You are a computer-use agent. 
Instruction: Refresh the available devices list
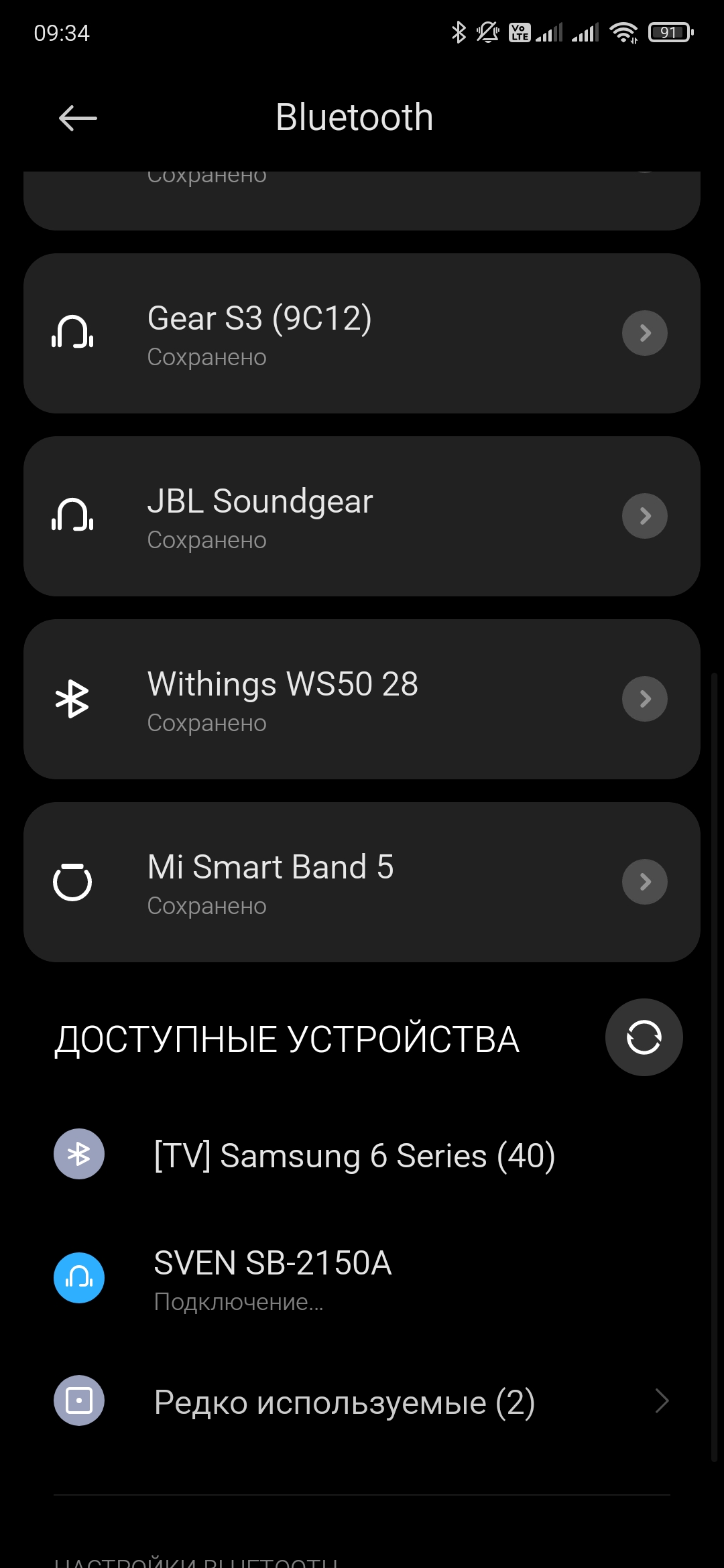click(644, 1037)
